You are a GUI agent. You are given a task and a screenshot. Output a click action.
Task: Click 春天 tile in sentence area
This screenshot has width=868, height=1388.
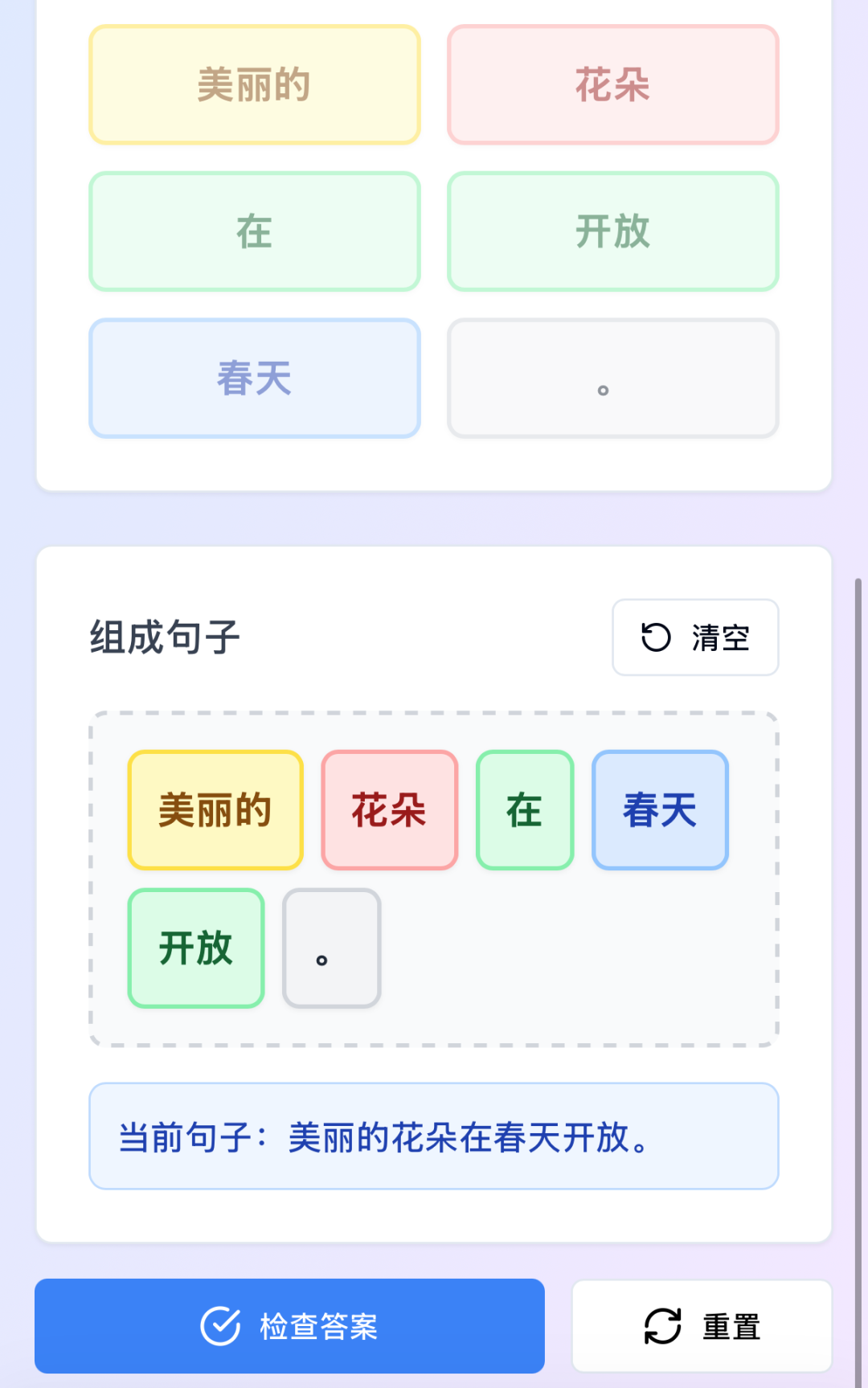click(x=659, y=810)
